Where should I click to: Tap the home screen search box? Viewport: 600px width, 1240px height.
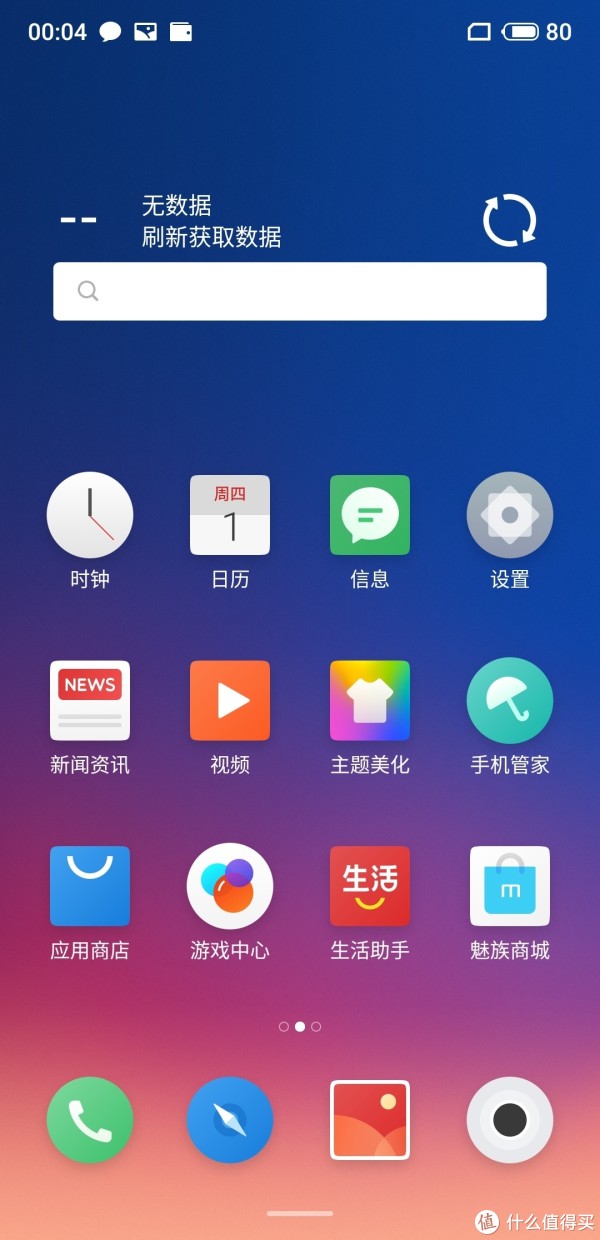(300, 291)
